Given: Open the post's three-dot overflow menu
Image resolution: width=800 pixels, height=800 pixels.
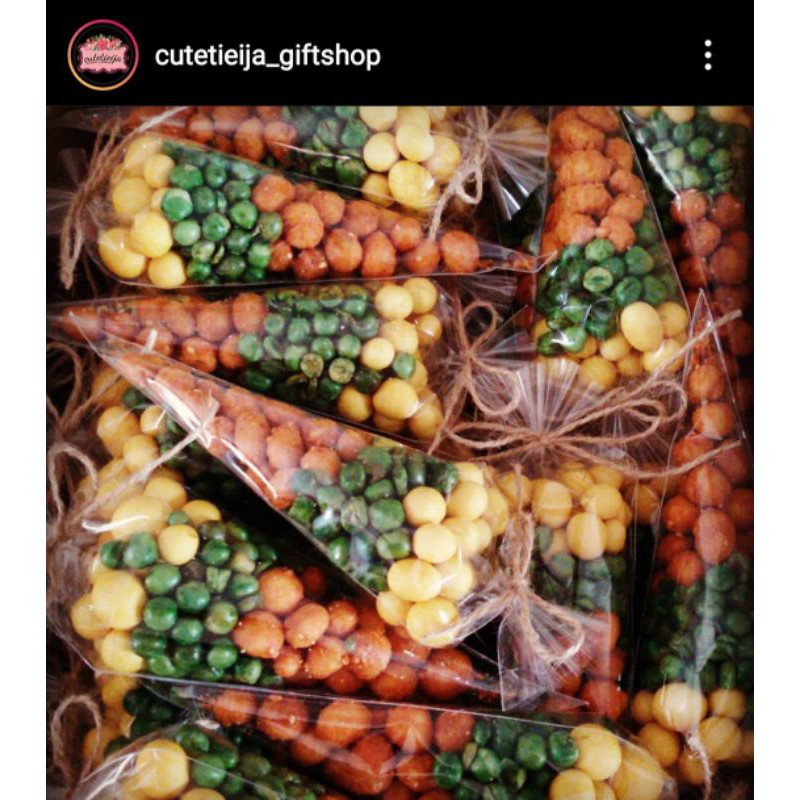Looking at the screenshot, I should [x=708, y=55].
